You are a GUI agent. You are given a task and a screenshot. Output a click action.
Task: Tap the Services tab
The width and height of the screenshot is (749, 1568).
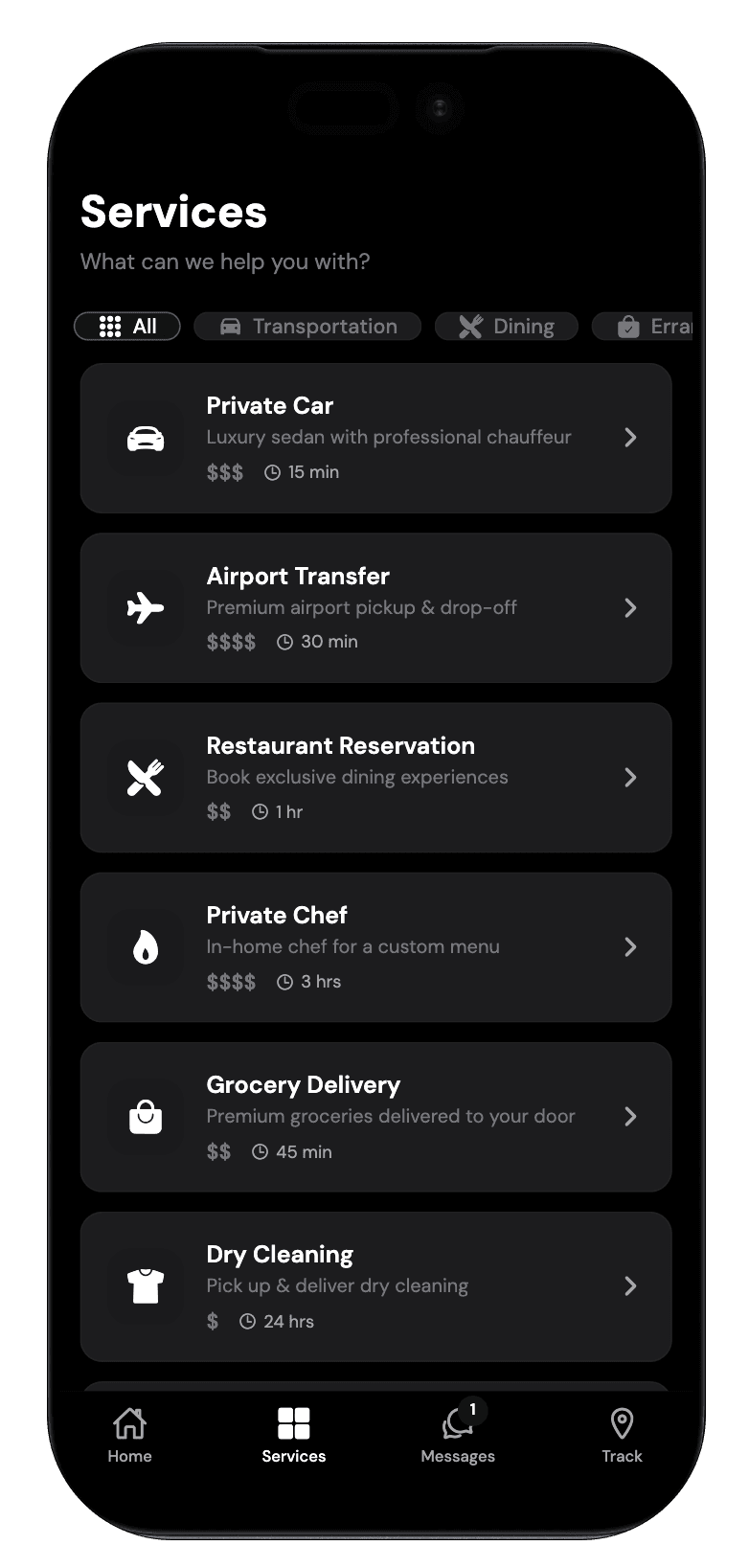pyautogui.click(x=294, y=1435)
